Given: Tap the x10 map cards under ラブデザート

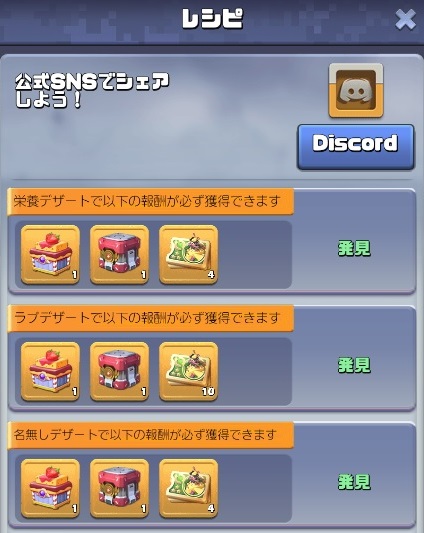Looking at the screenshot, I should point(189,371).
